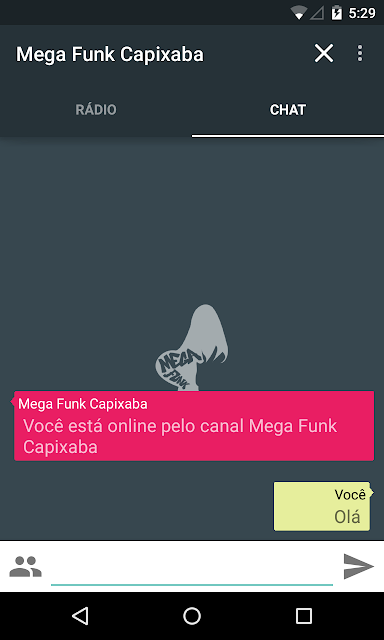Switch to the RÁDIO tab
Screen dimensions: 384x640
(x=96, y=110)
